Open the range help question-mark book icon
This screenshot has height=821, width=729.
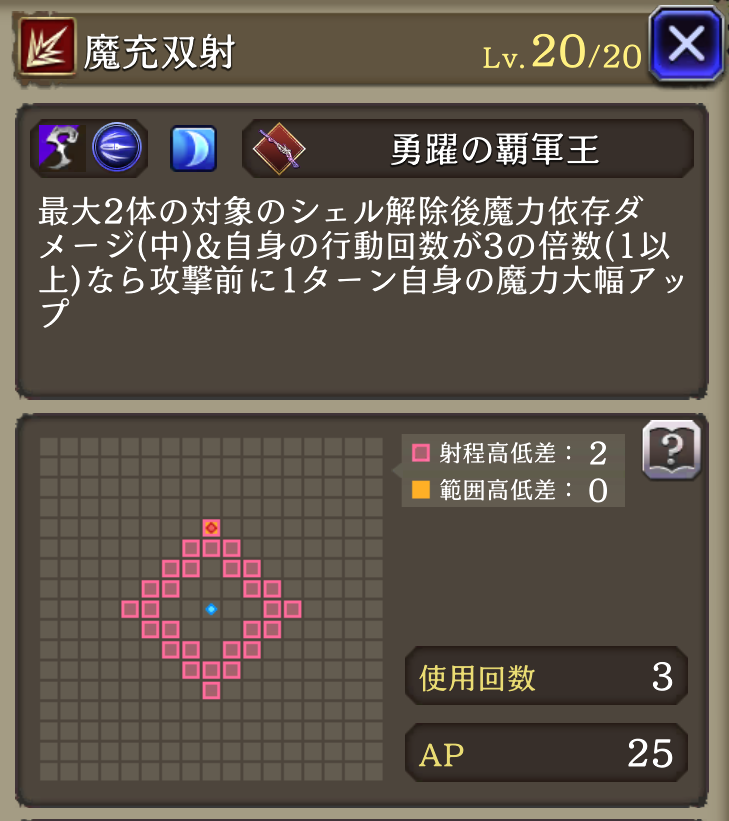pyautogui.click(x=670, y=450)
